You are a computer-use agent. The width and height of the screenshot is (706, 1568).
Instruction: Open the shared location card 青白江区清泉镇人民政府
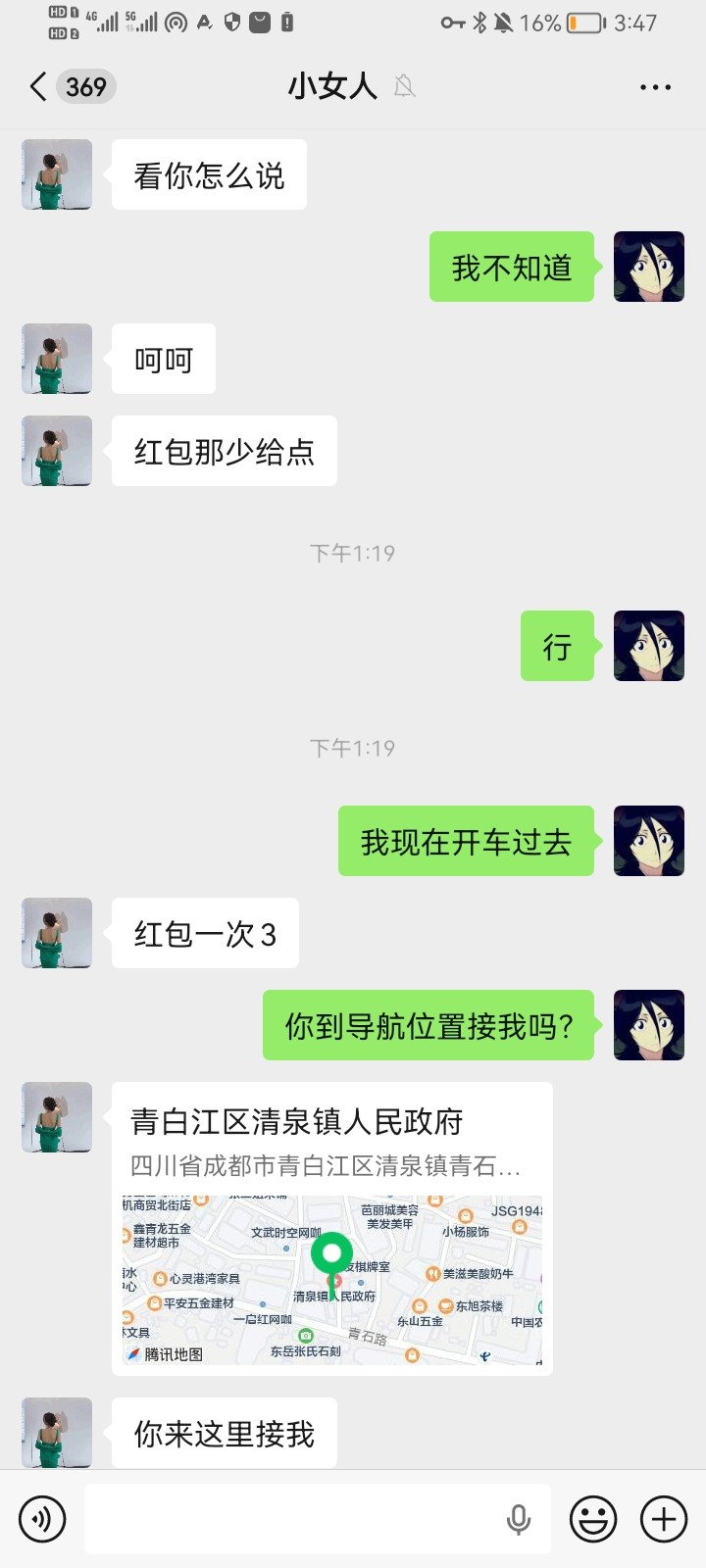pos(331,1228)
